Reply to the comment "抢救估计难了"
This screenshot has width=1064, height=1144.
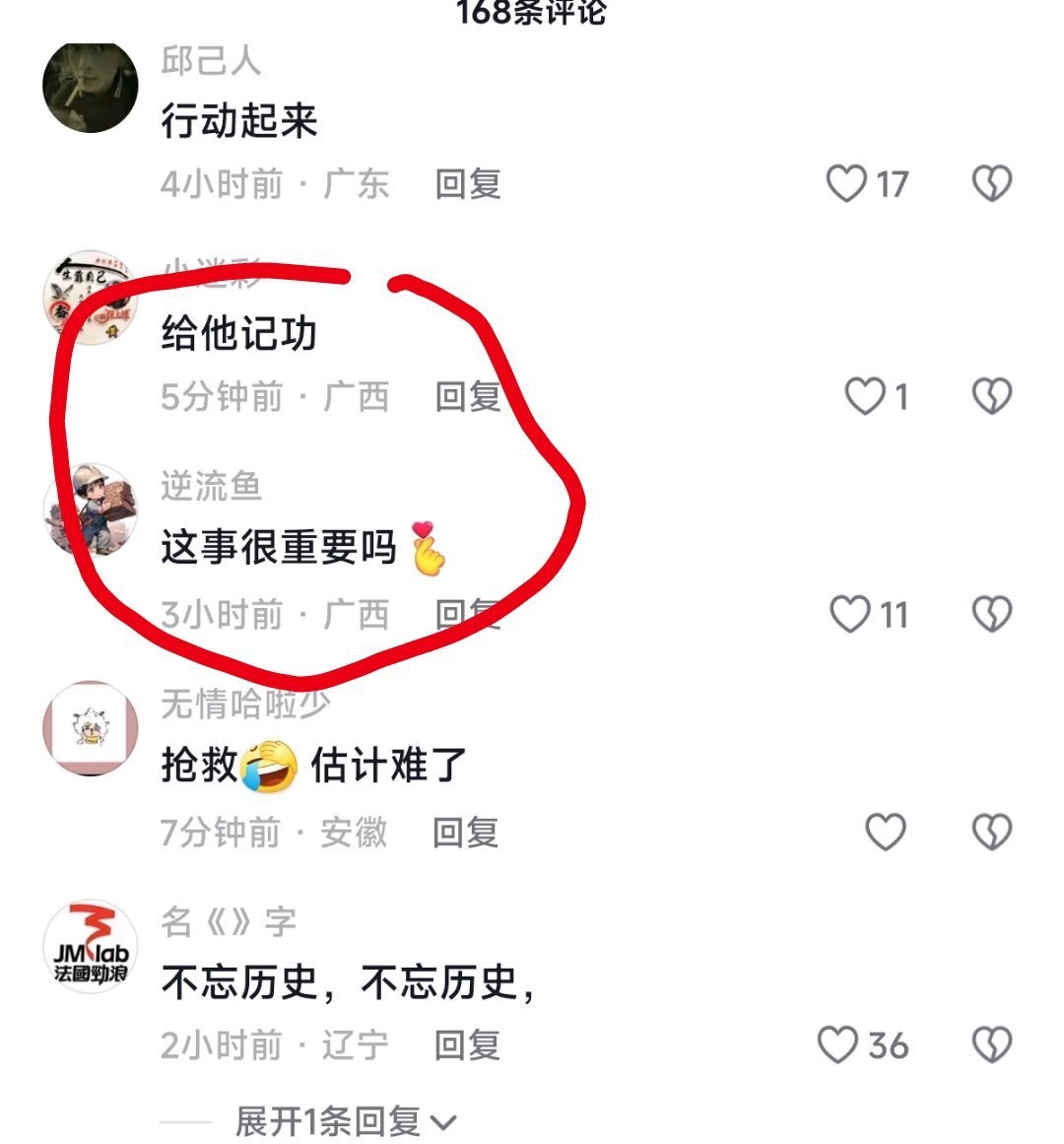click(465, 833)
